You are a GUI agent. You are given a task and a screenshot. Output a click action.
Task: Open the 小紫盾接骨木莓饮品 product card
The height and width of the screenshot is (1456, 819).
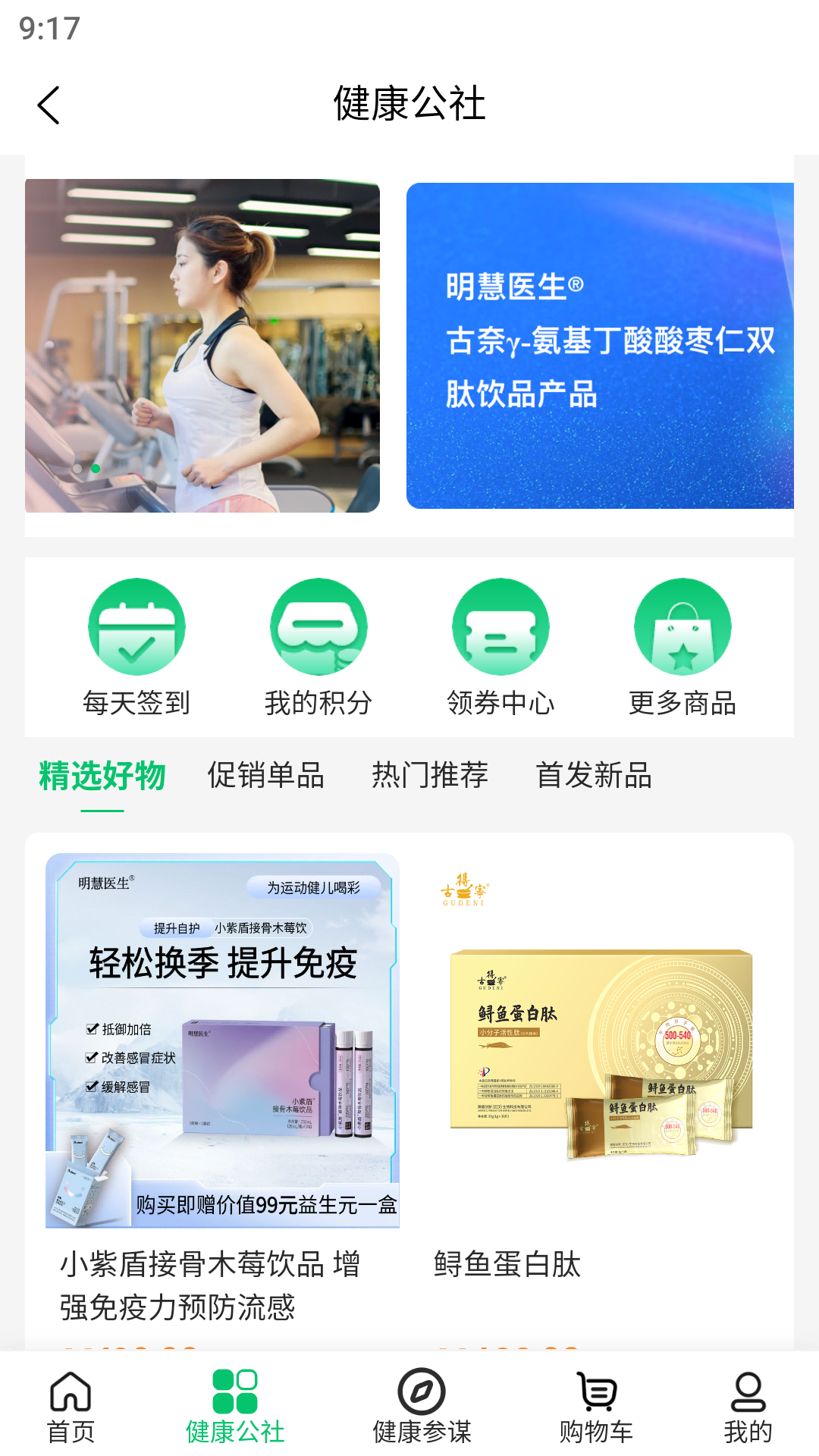coord(222,1092)
